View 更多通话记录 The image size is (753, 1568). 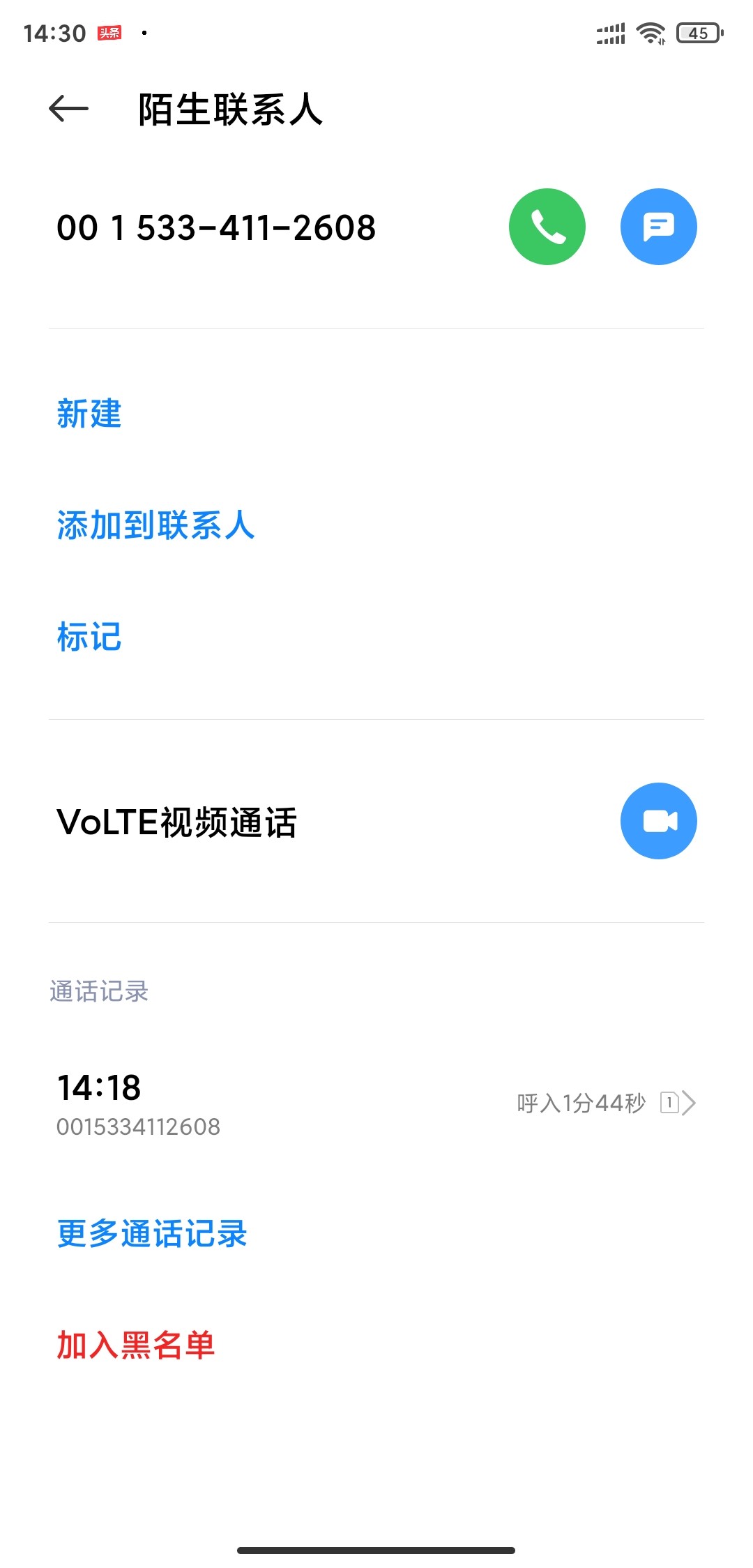[x=152, y=1233]
